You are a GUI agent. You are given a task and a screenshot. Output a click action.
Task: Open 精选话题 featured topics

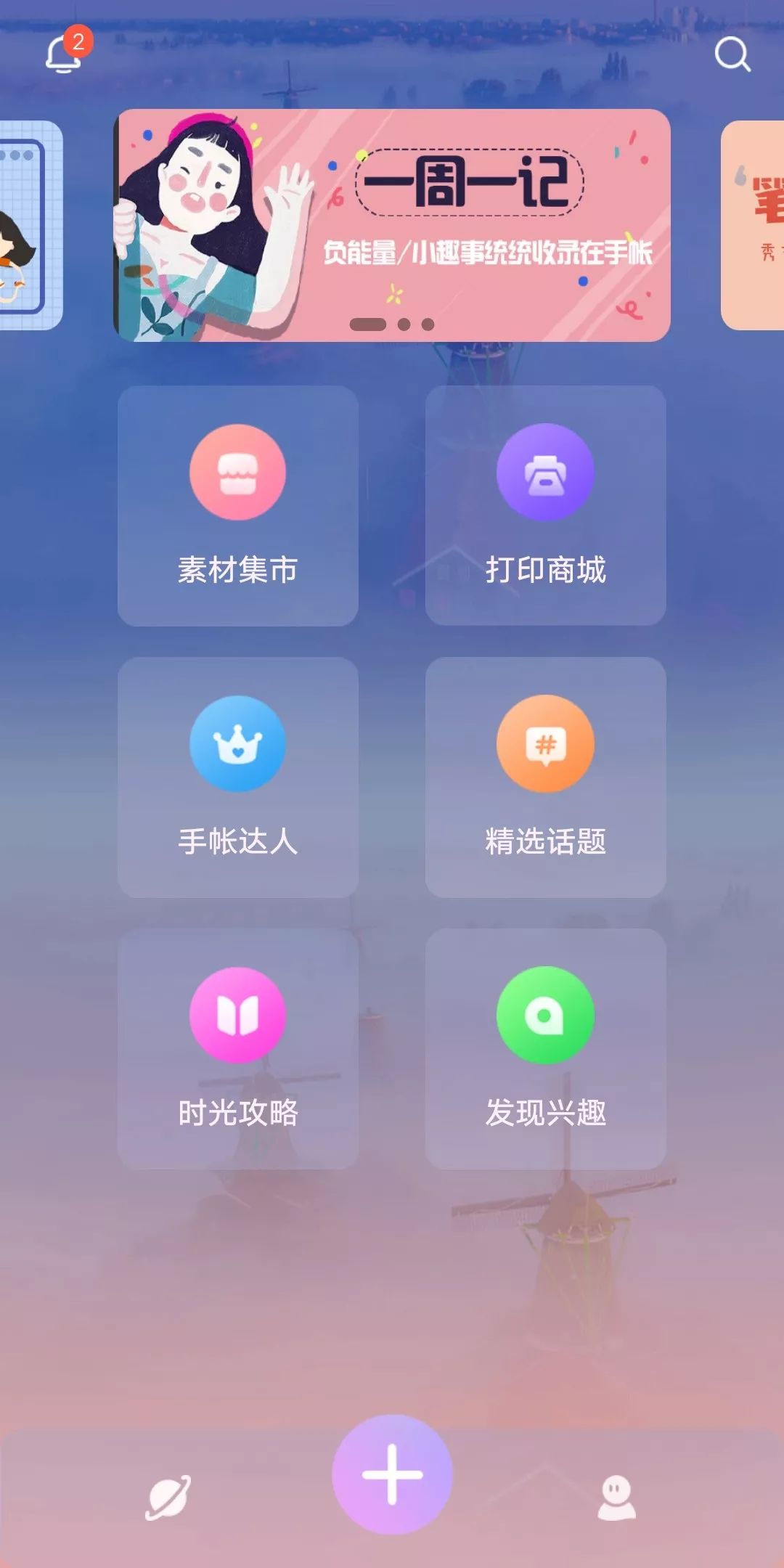tap(545, 777)
